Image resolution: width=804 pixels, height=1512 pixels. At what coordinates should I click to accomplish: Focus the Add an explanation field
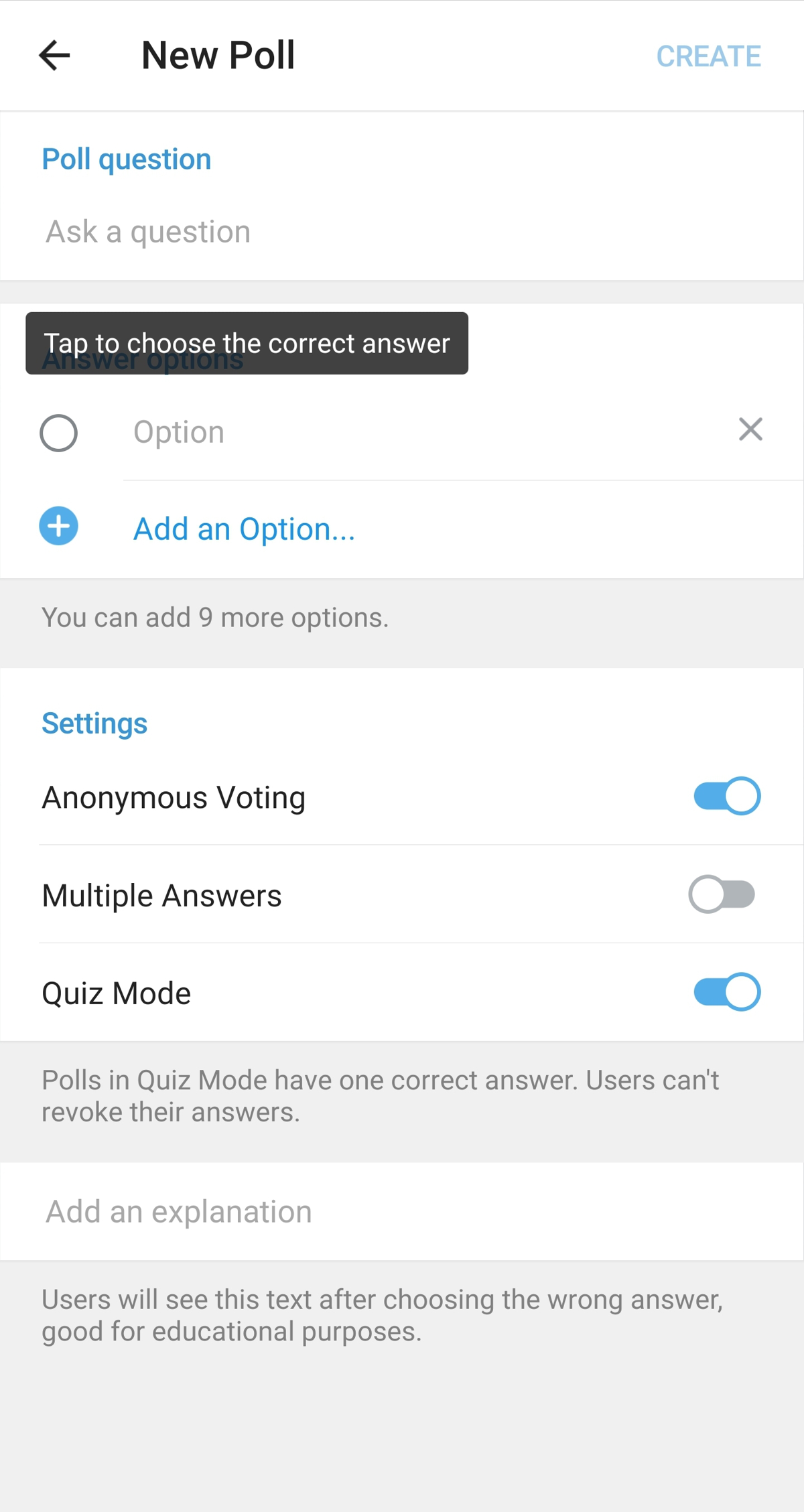(x=402, y=1212)
